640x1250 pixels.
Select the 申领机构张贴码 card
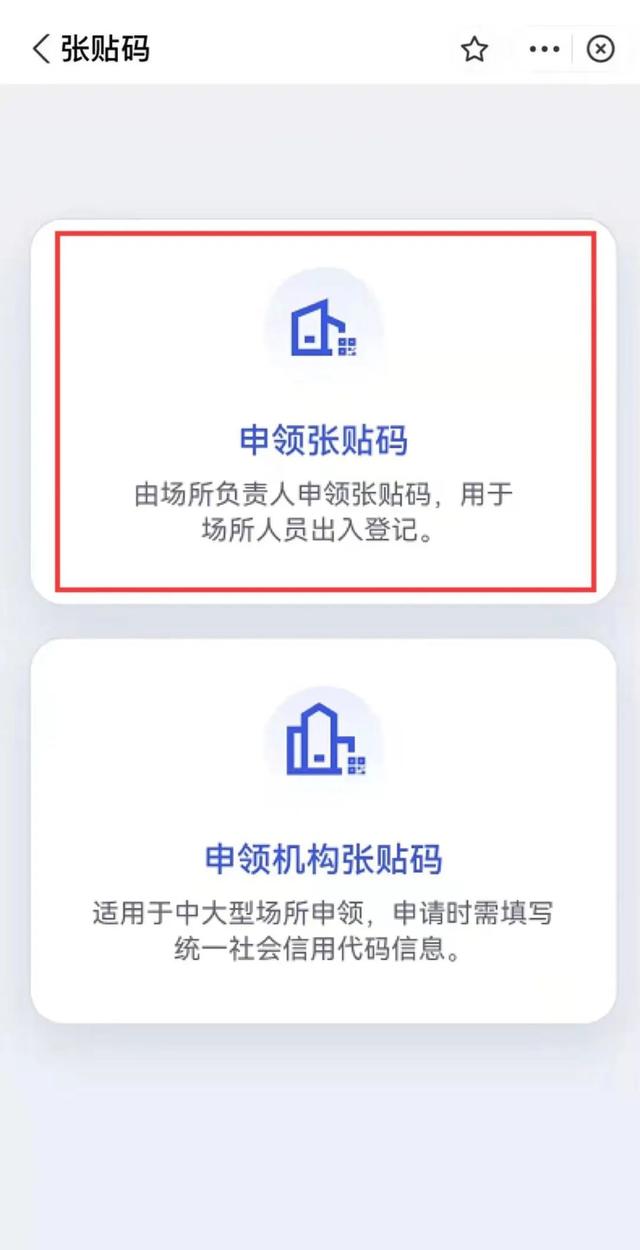pyautogui.click(x=323, y=830)
